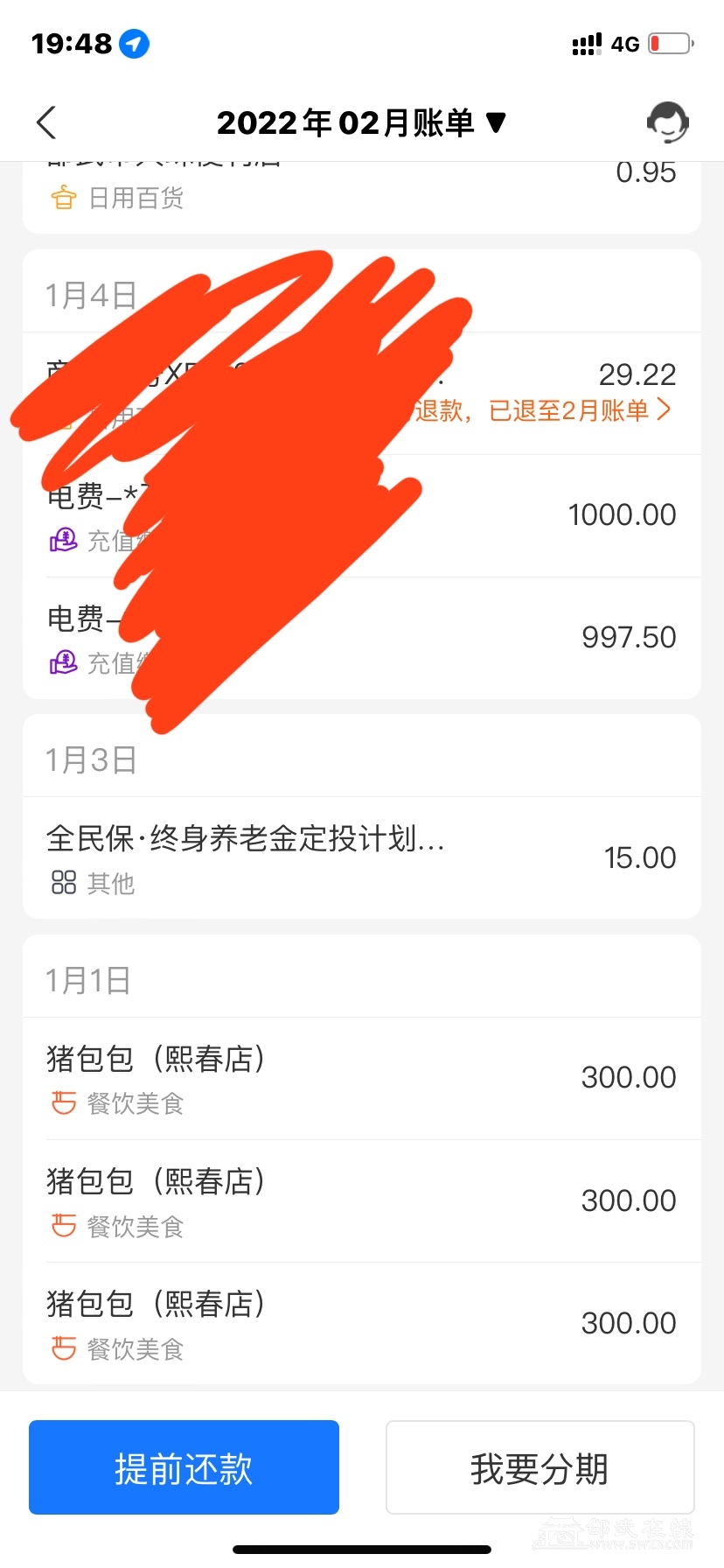Choose 我要分期 installment option
The width and height of the screenshot is (724, 1568).
coord(540,1467)
